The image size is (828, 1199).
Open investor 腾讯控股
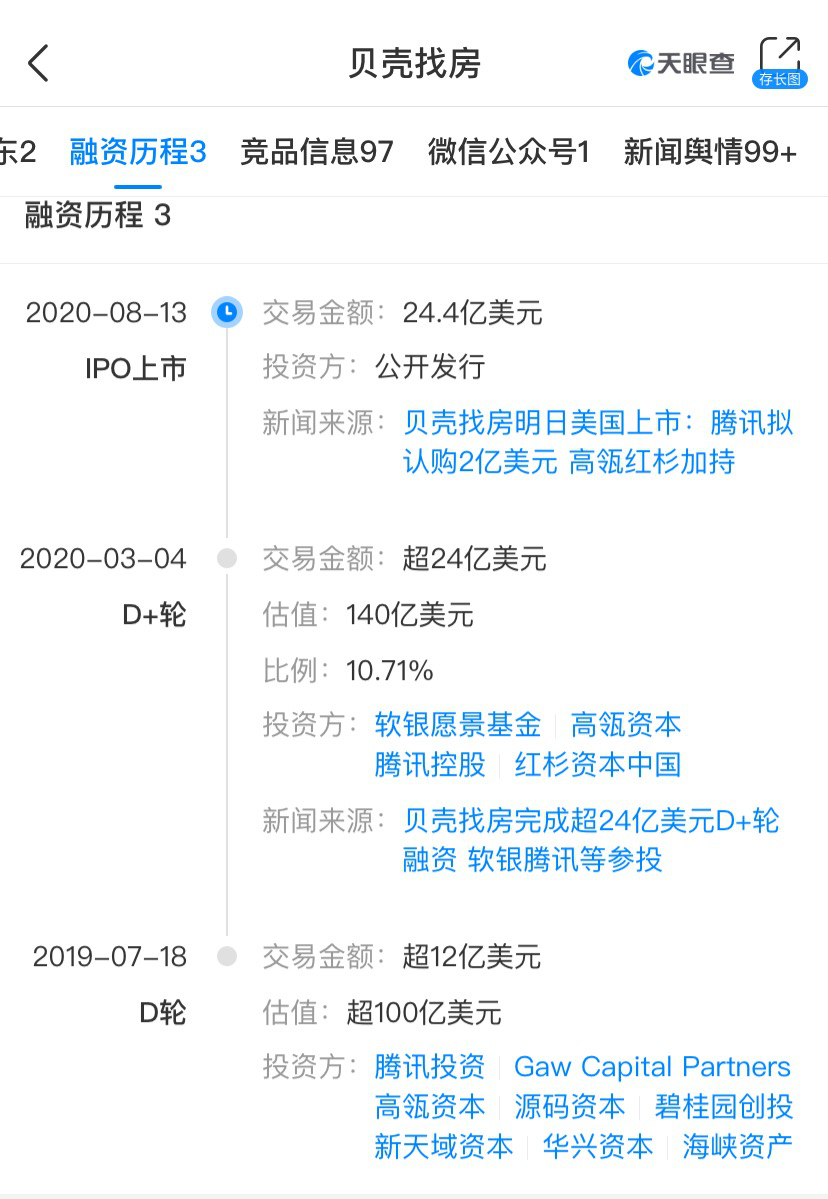pyautogui.click(x=430, y=765)
